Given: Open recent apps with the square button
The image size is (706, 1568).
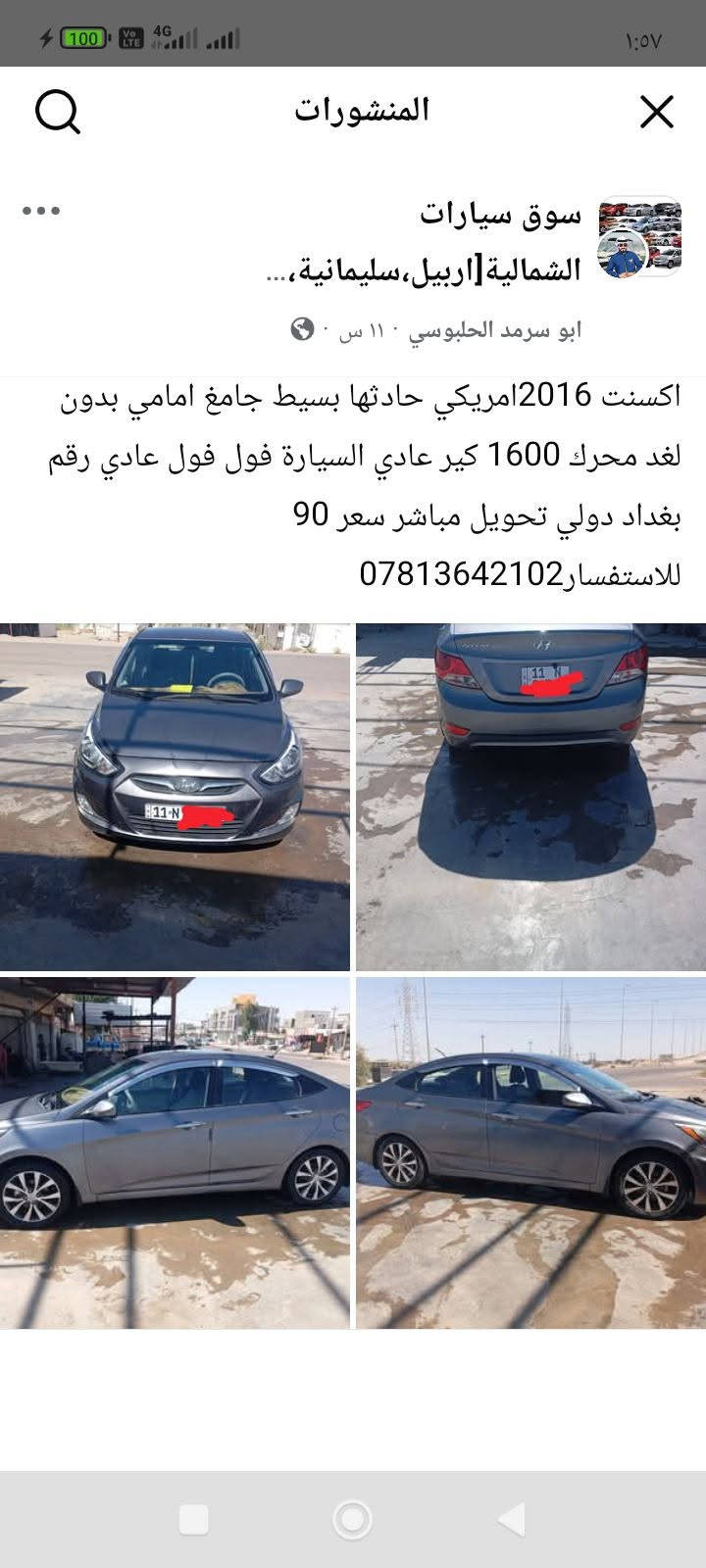Looking at the screenshot, I should [194, 1520].
